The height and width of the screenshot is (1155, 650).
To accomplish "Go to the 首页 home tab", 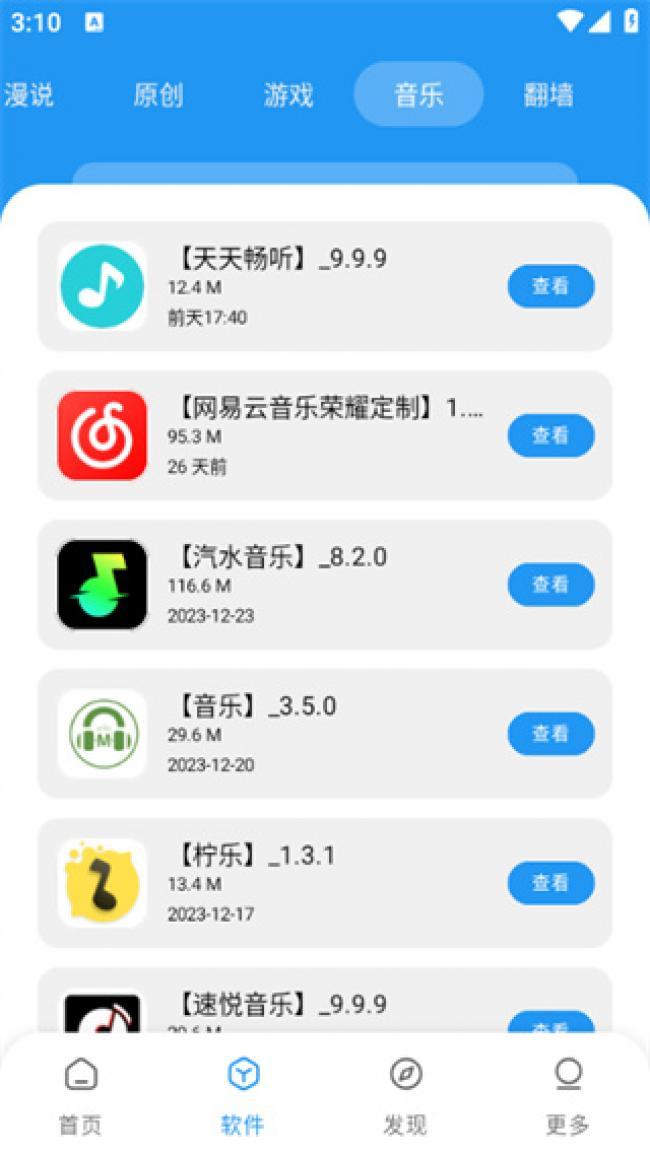I will pos(81,1095).
